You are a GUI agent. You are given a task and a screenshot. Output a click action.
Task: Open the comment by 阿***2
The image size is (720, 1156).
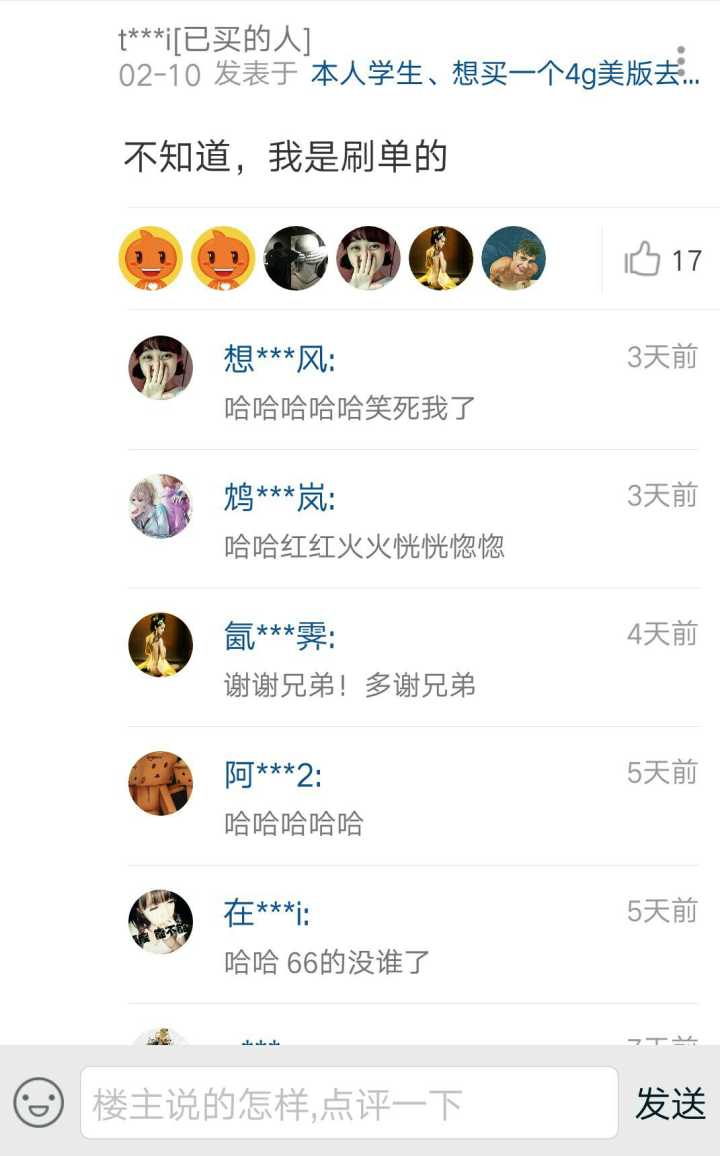pos(412,797)
